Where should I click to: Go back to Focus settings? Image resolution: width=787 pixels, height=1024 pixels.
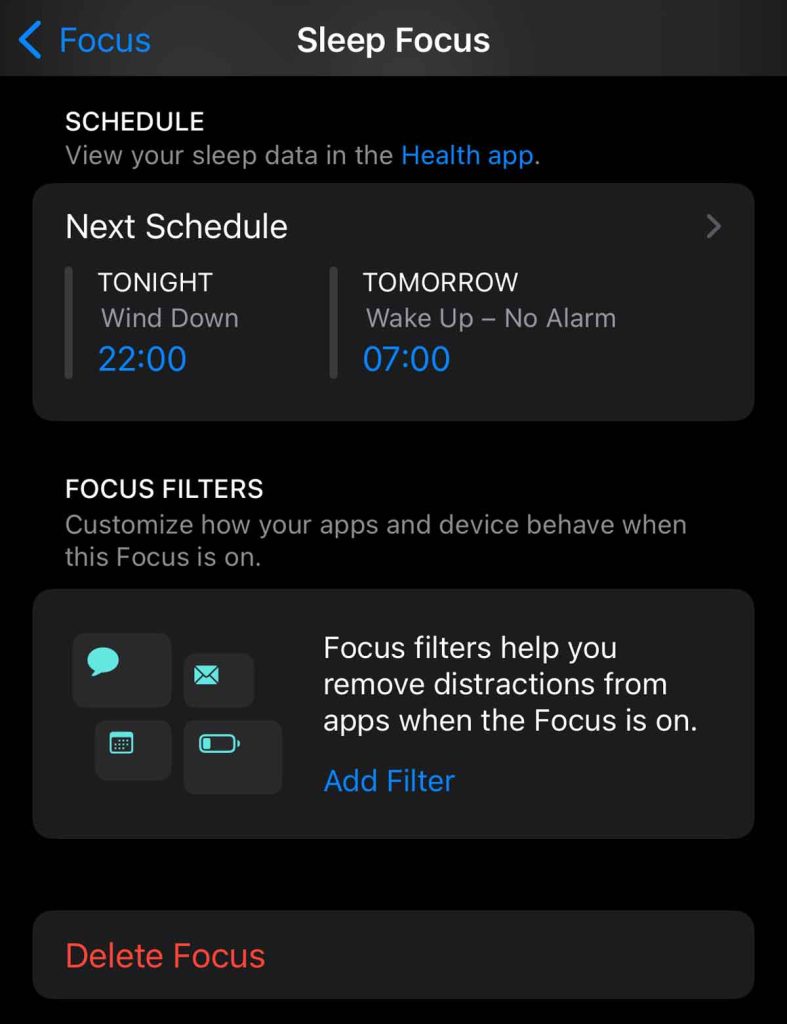pyautogui.click(x=85, y=41)
